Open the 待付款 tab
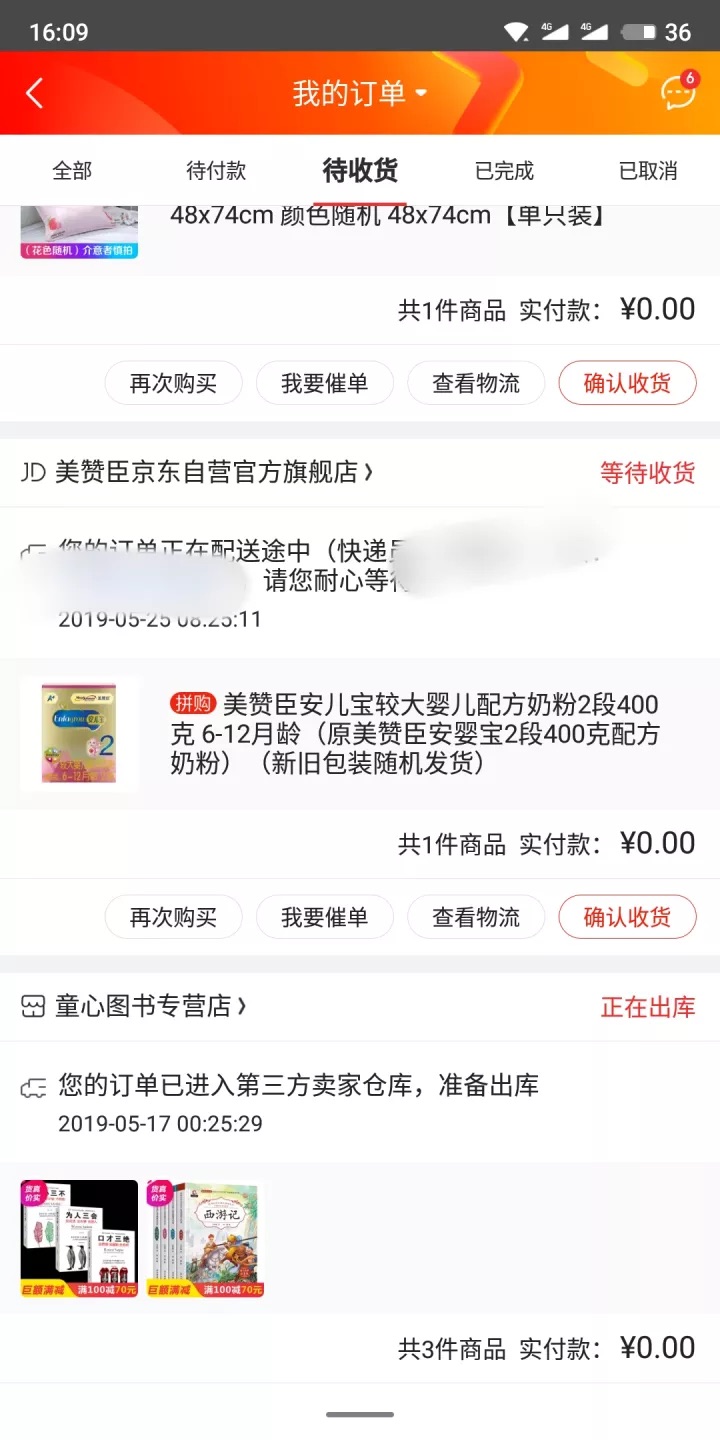 pos(216,171)
